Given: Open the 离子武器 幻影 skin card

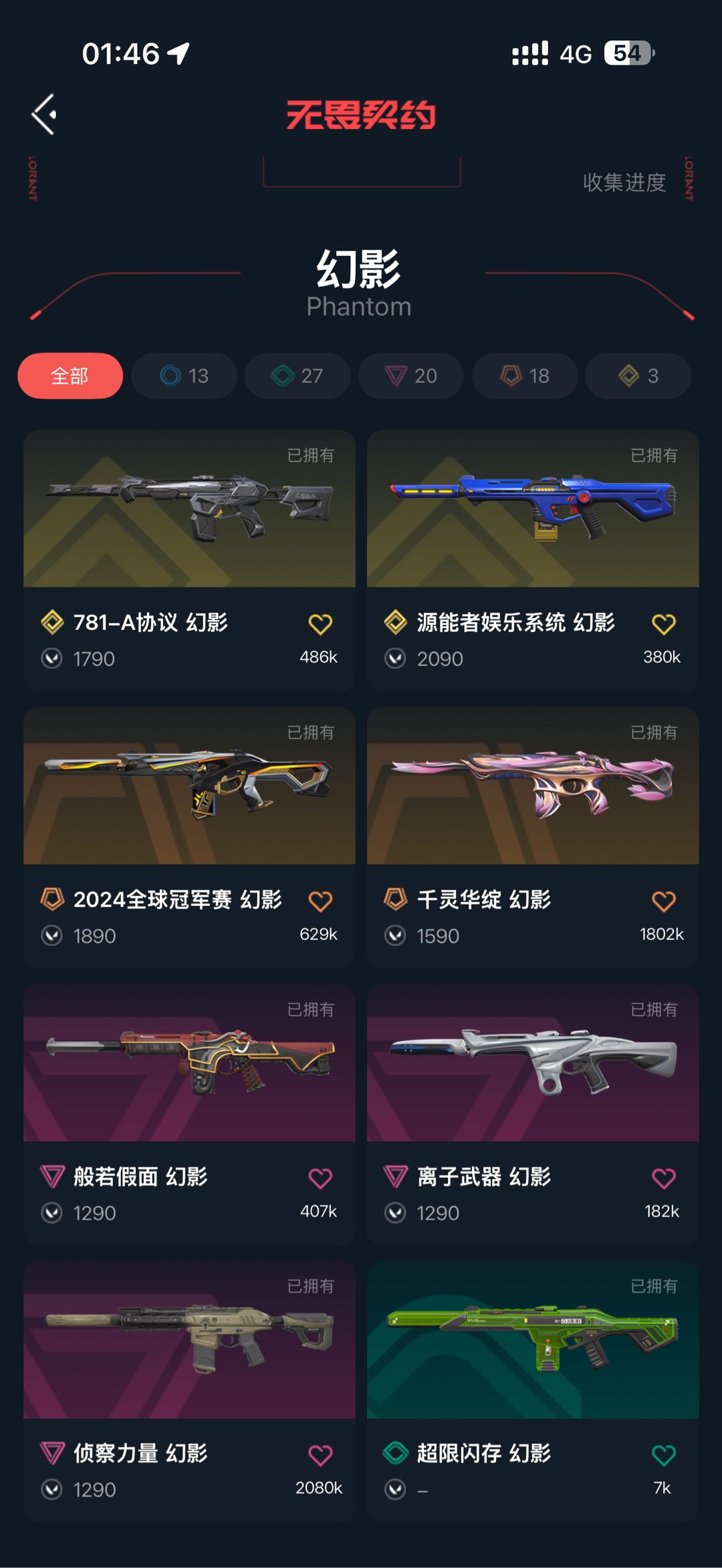Looking at the screenshot, I should [533, 1064].
